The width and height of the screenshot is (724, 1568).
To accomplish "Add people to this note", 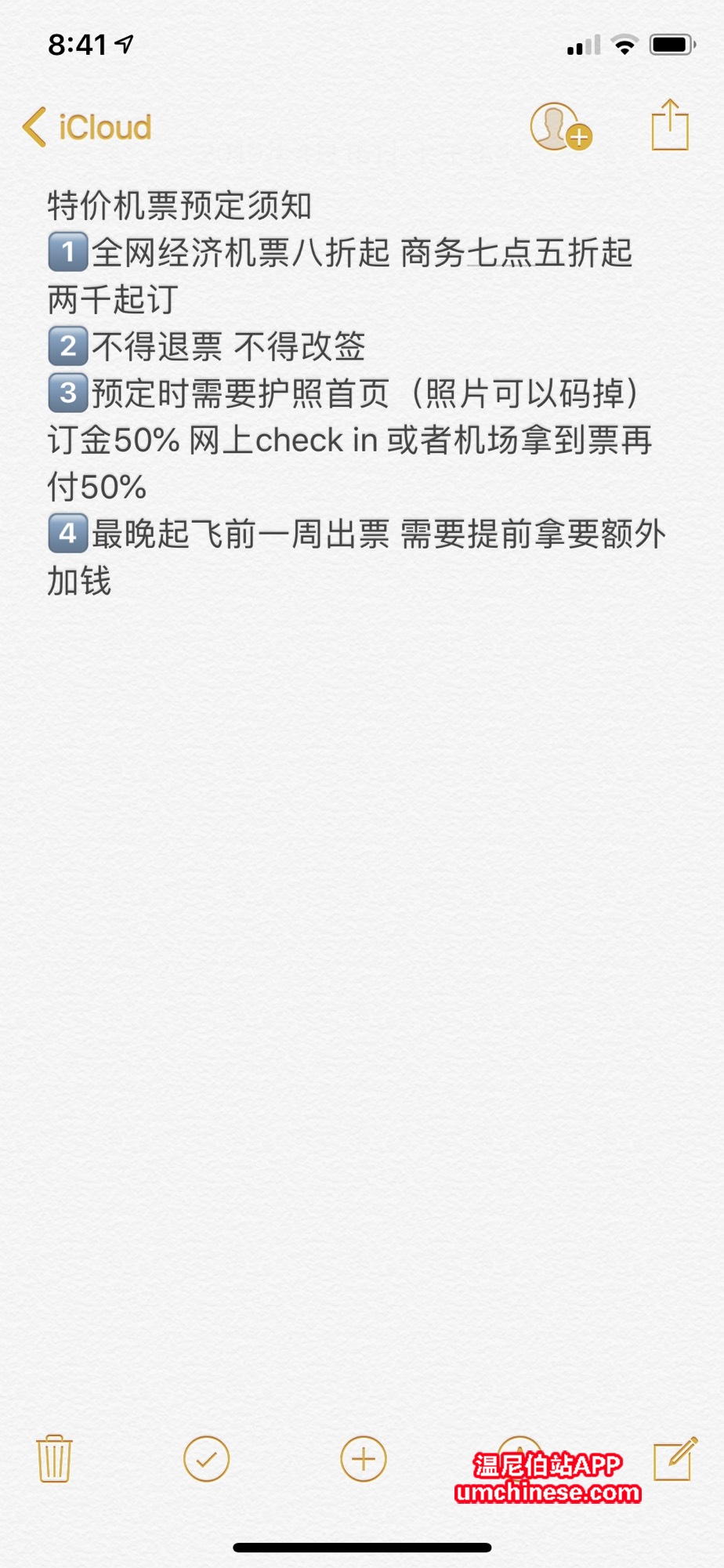I will pos(559,127).
